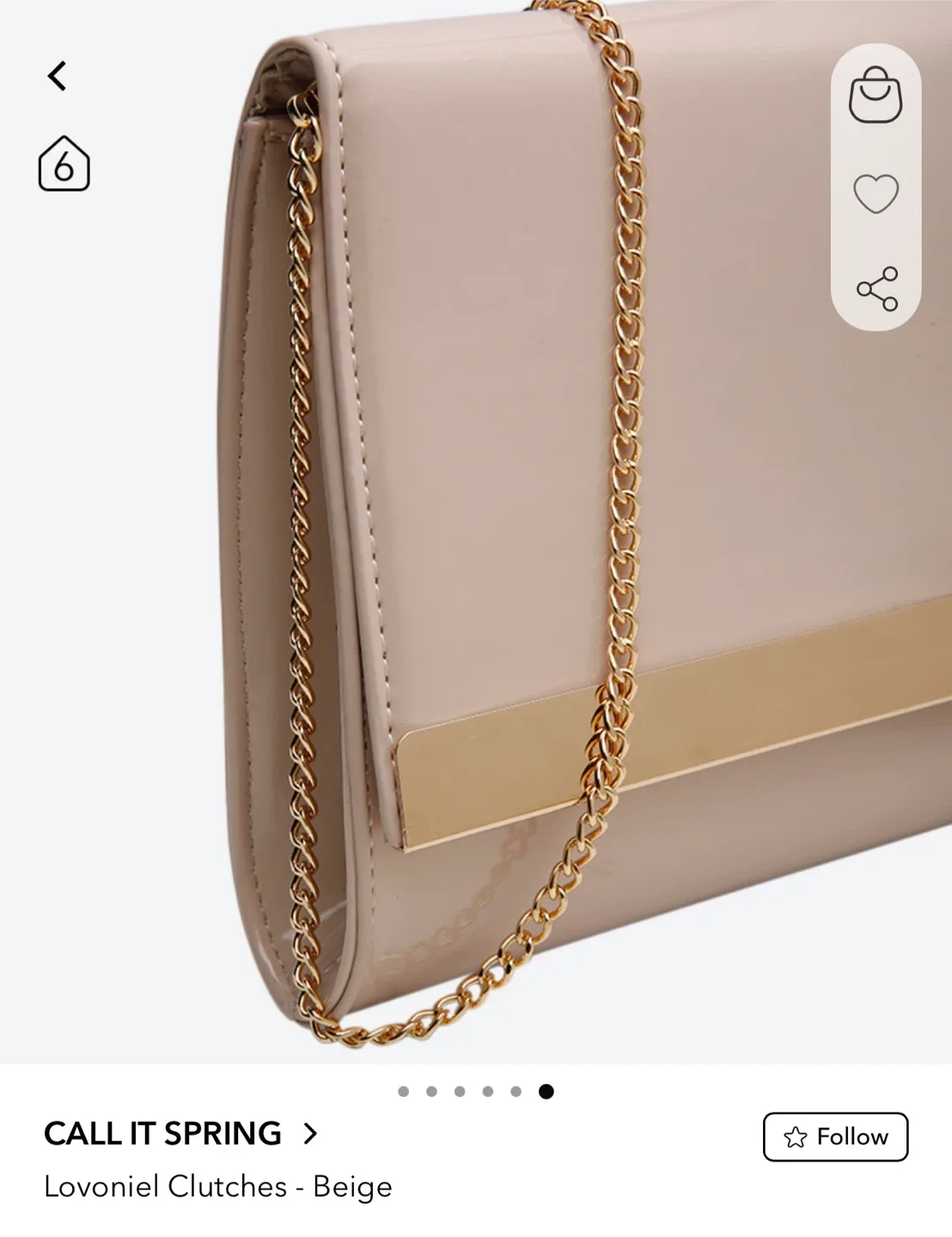The height and width of the screenshot is (1237, 952).
Task: Select the second carousel dot
Action: pos(430,1091)
